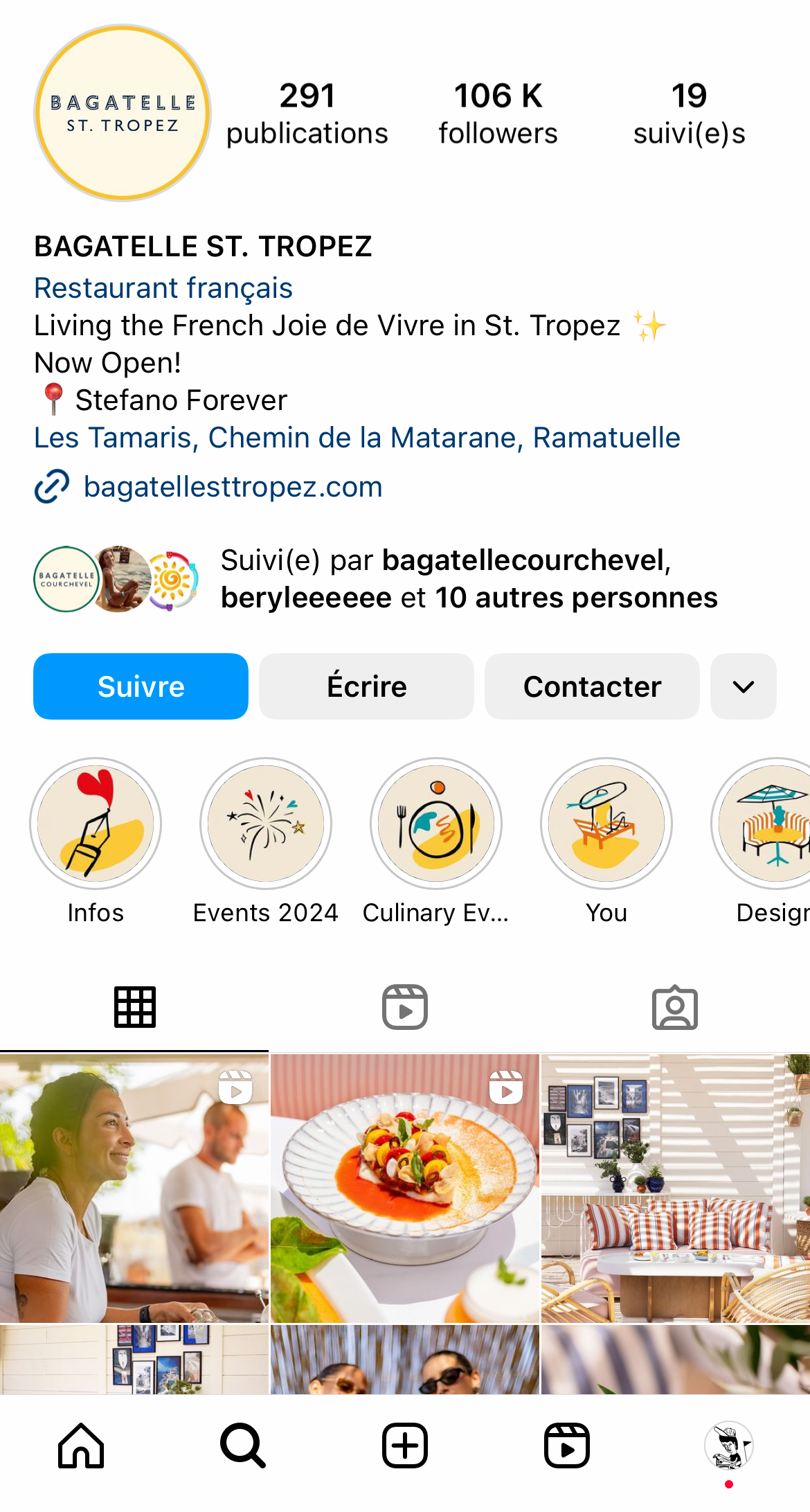Open the 'Infos' story highlight
810x1512 pixels.
96,823
